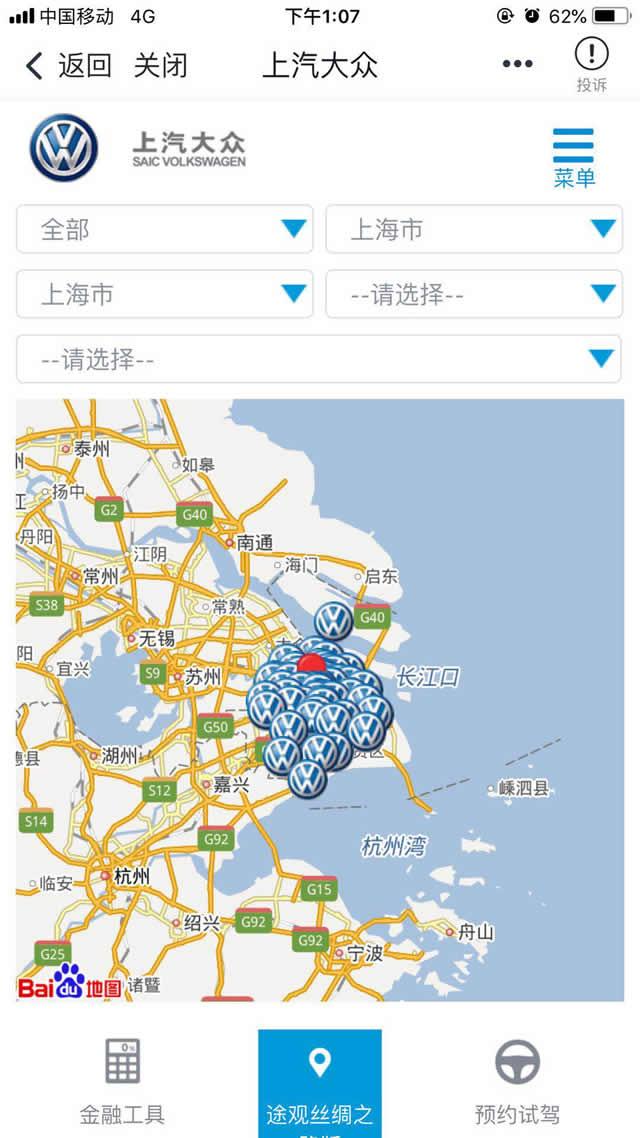Viewport: 640px width, 1138px height.
Task: Switch to the 途观丝绸之 tab
Action: [320, 1082]
